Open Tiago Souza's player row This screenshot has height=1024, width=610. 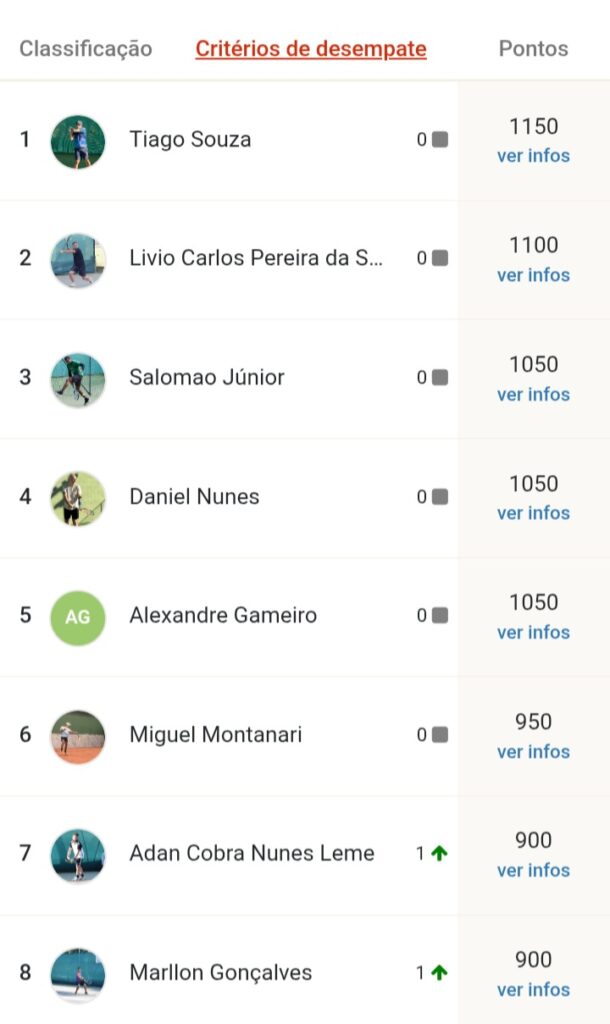click(x=229, y=140)
